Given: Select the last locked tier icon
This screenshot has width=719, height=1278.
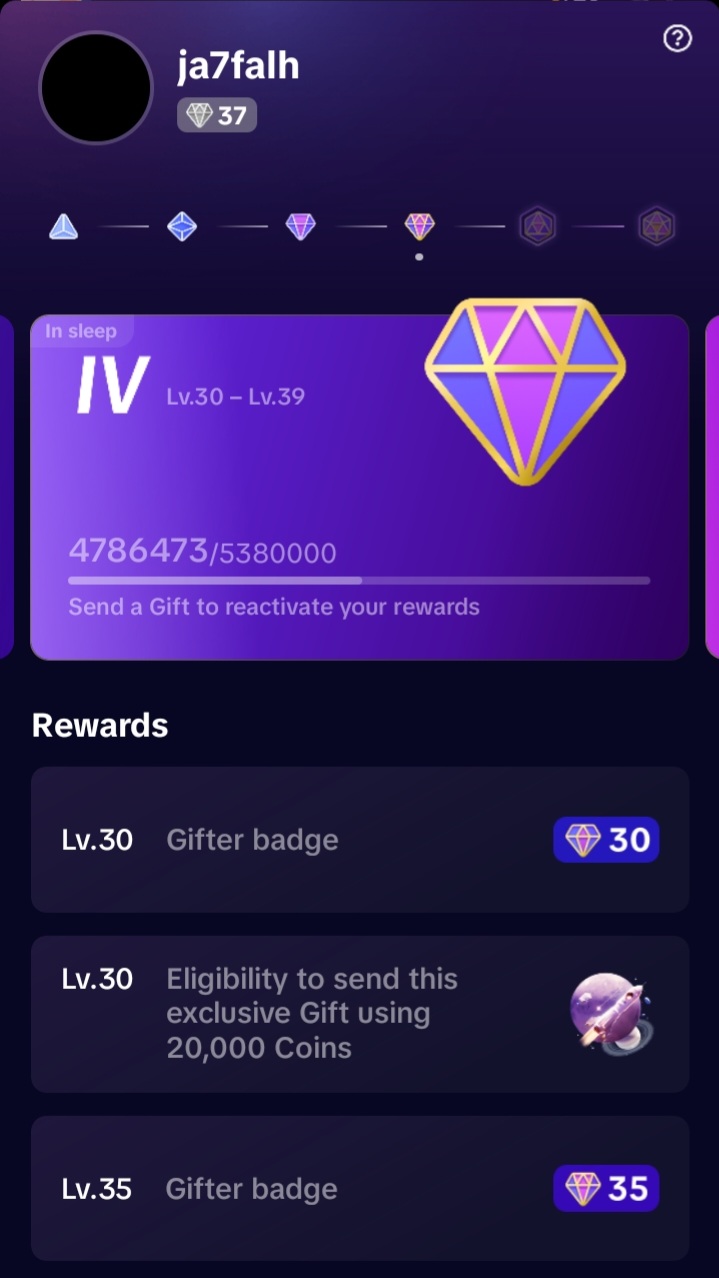Looking at the screenshot, I should (657, 227).
